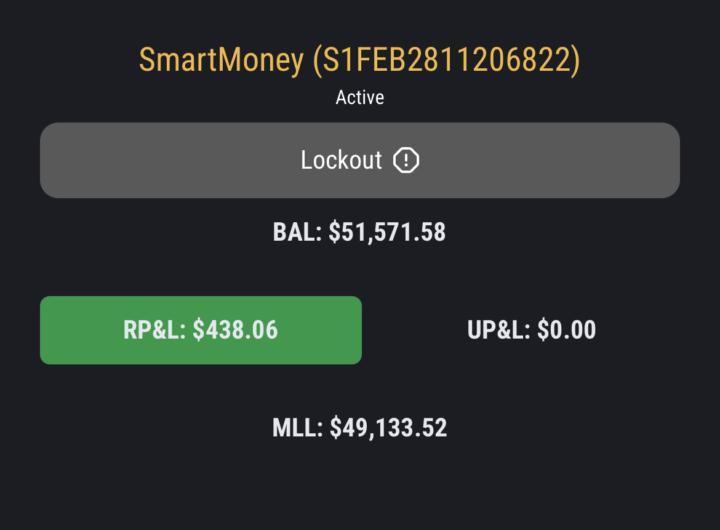
Task: Tap the green RP&L button
Action: point(201,330)
